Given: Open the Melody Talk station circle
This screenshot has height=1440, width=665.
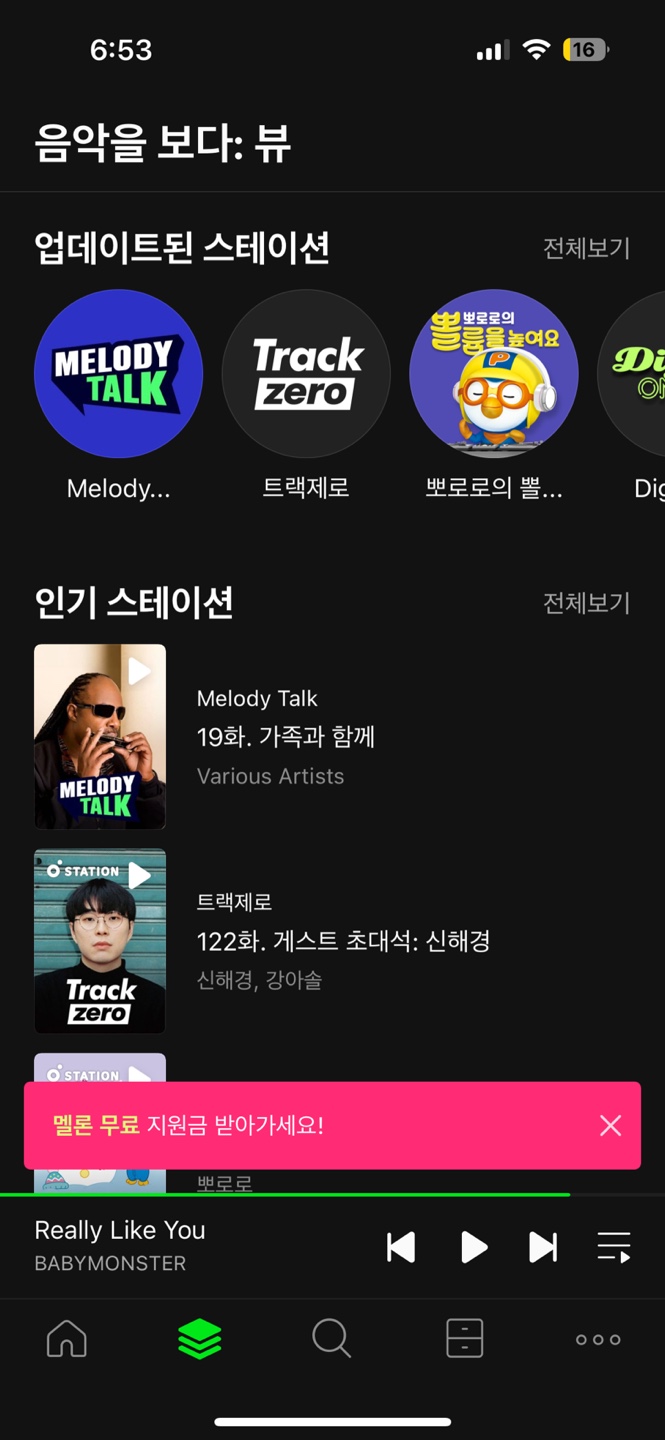Looking at the screenshot, I should (x=118, y=374).
